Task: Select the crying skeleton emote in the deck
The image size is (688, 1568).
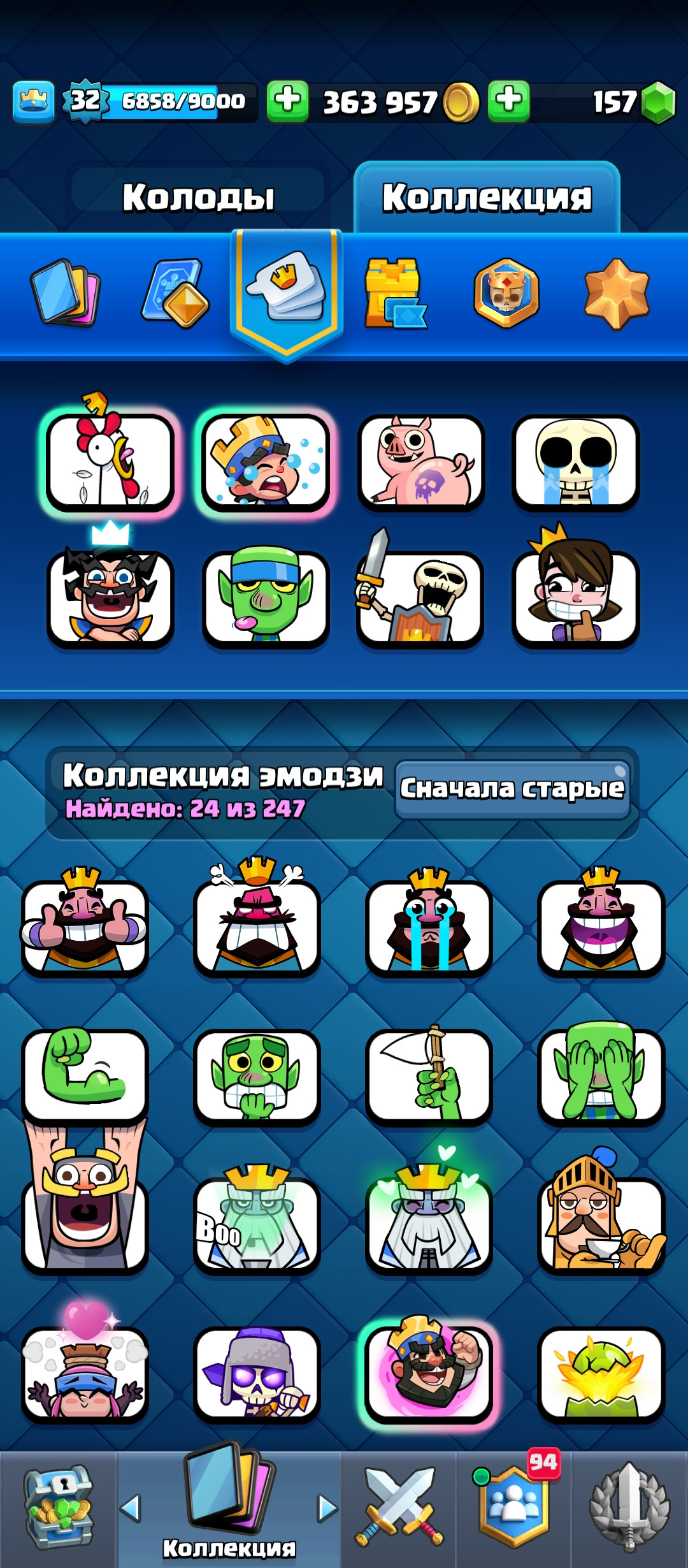Action: tap(575, 461)
